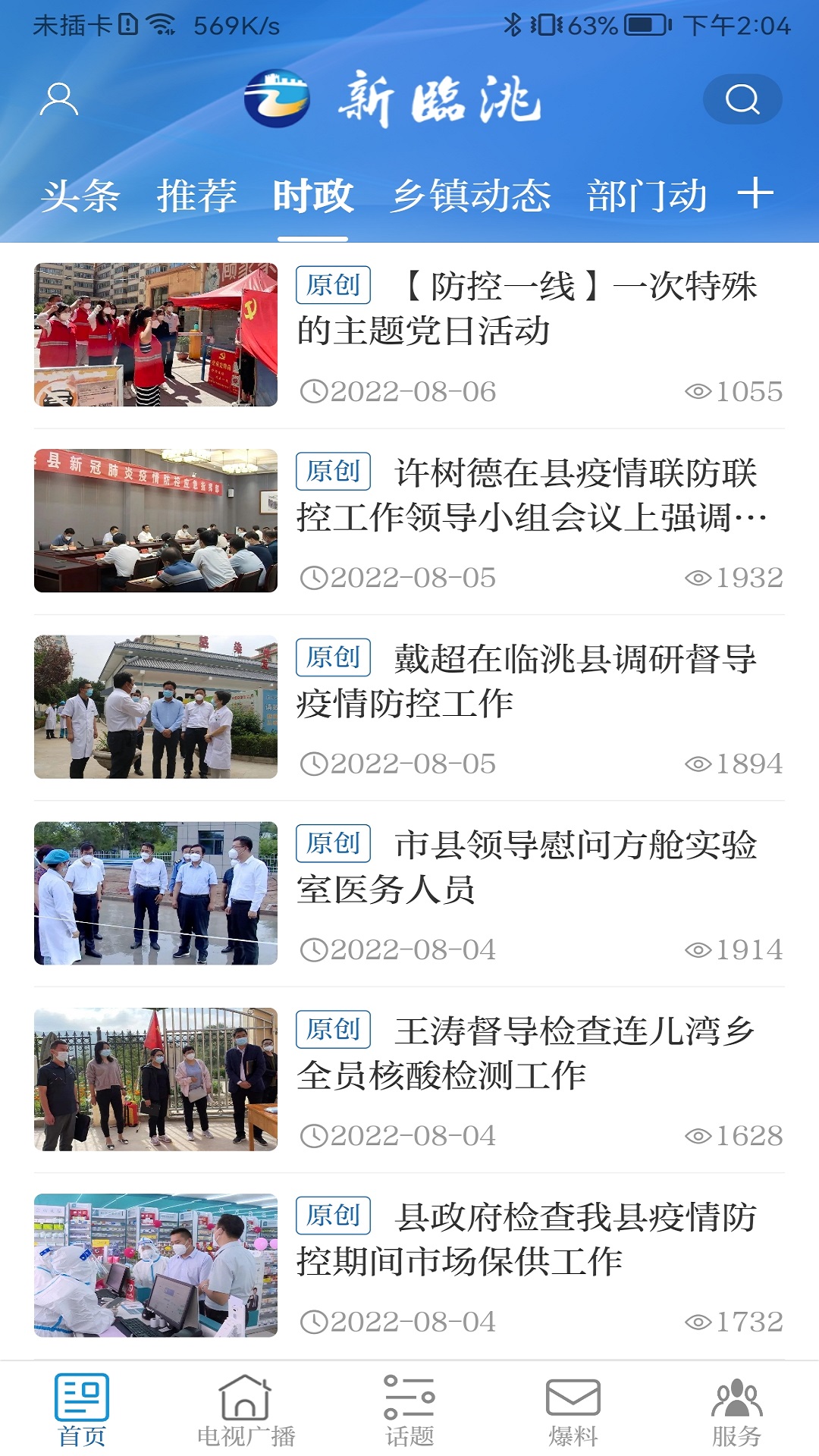This screenshot has height=1456, width=819.
Task: Open article 一次特殊的主题党日活动
Action: click(x=526, y=309)
